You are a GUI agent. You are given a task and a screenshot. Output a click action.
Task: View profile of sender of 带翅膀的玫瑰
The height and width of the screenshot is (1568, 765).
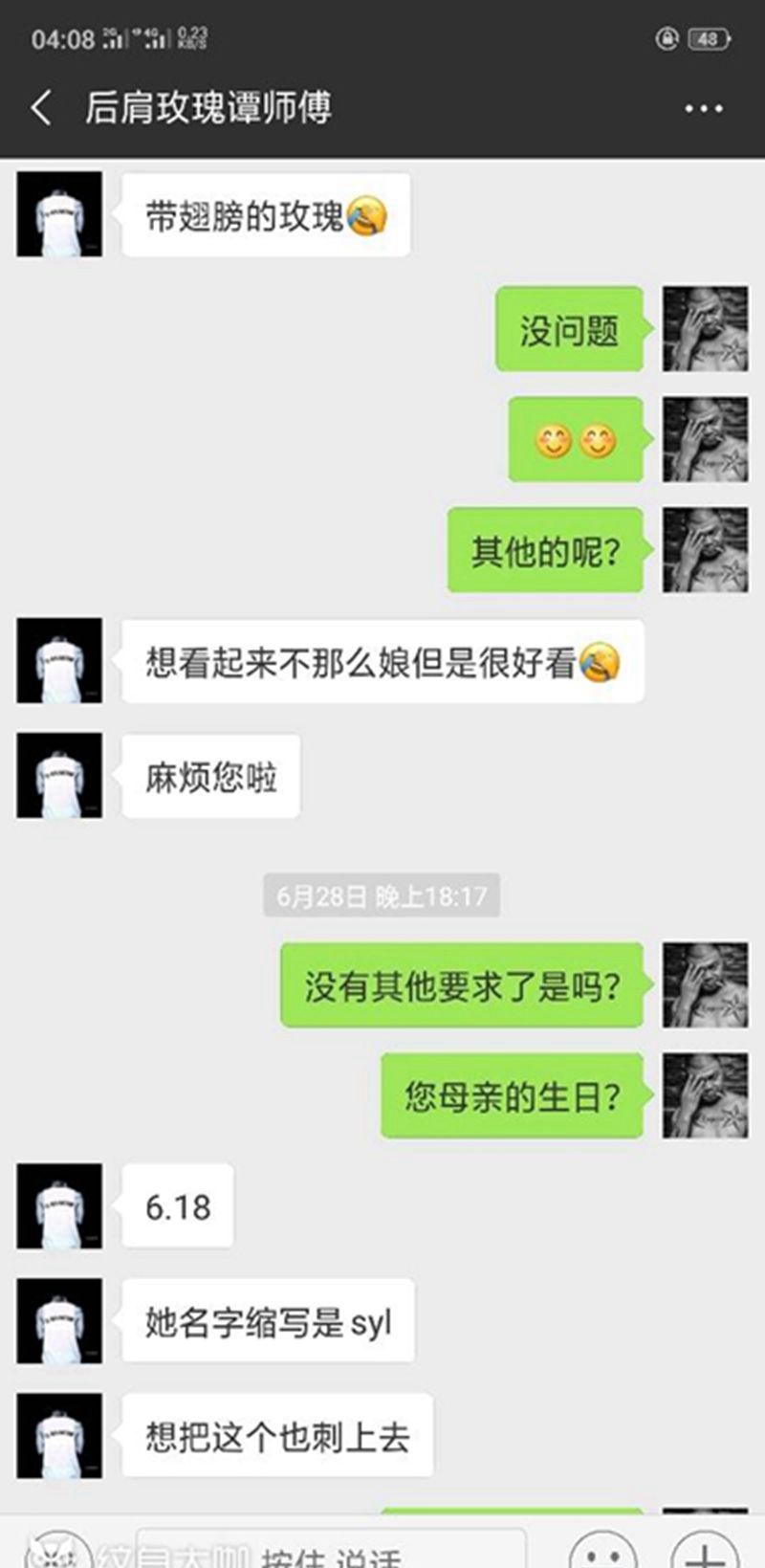click(59, 214)
